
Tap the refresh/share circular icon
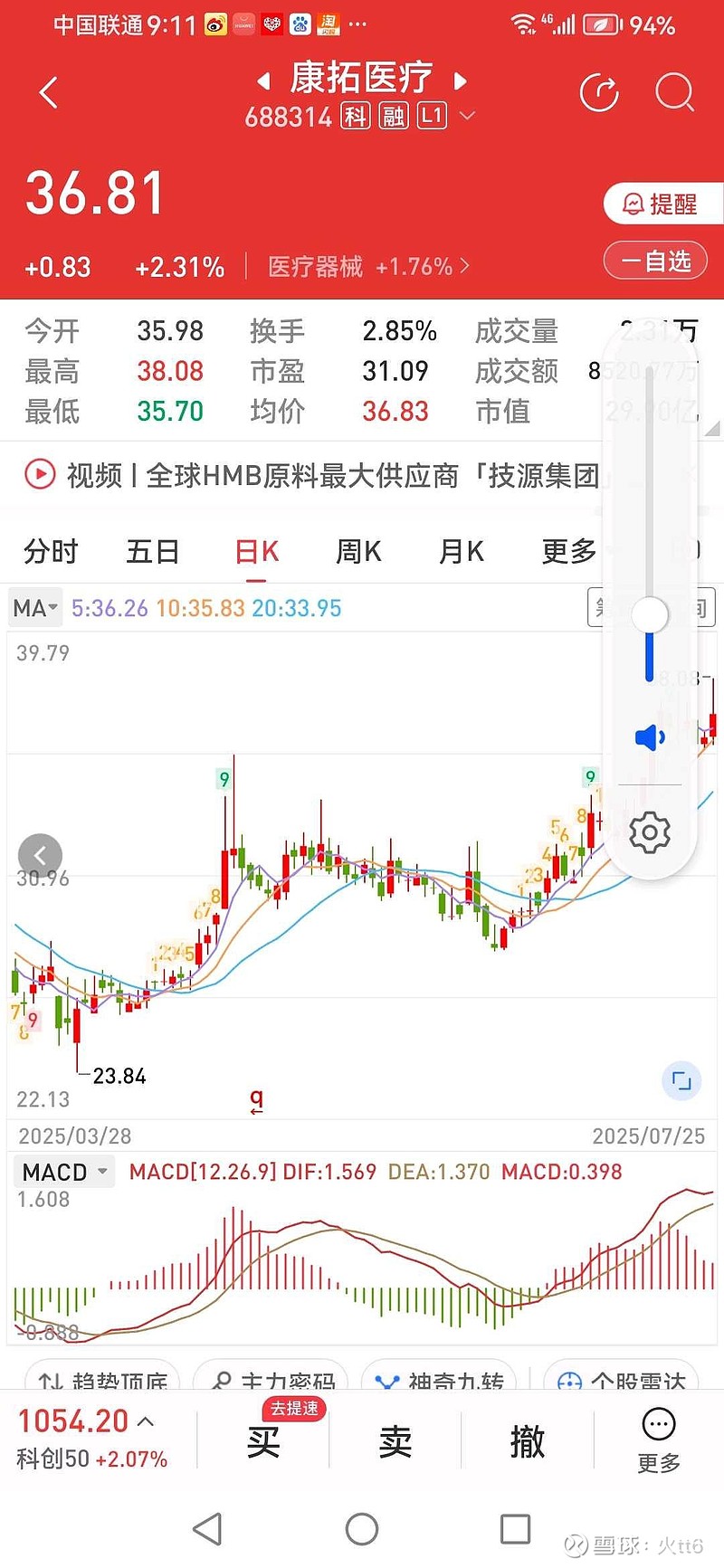point(599,92)
